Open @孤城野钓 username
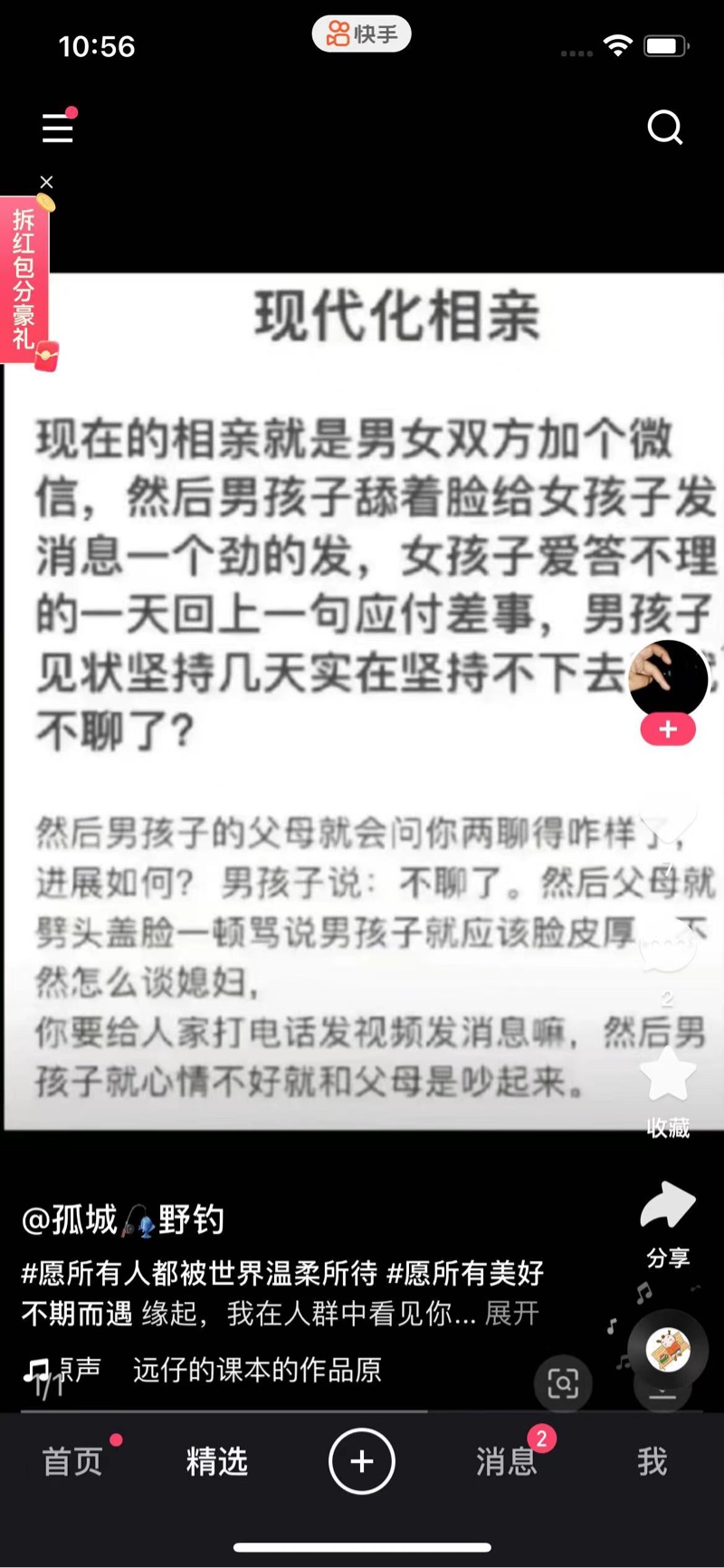The image size is (724, 1568). click(123, 1219)
